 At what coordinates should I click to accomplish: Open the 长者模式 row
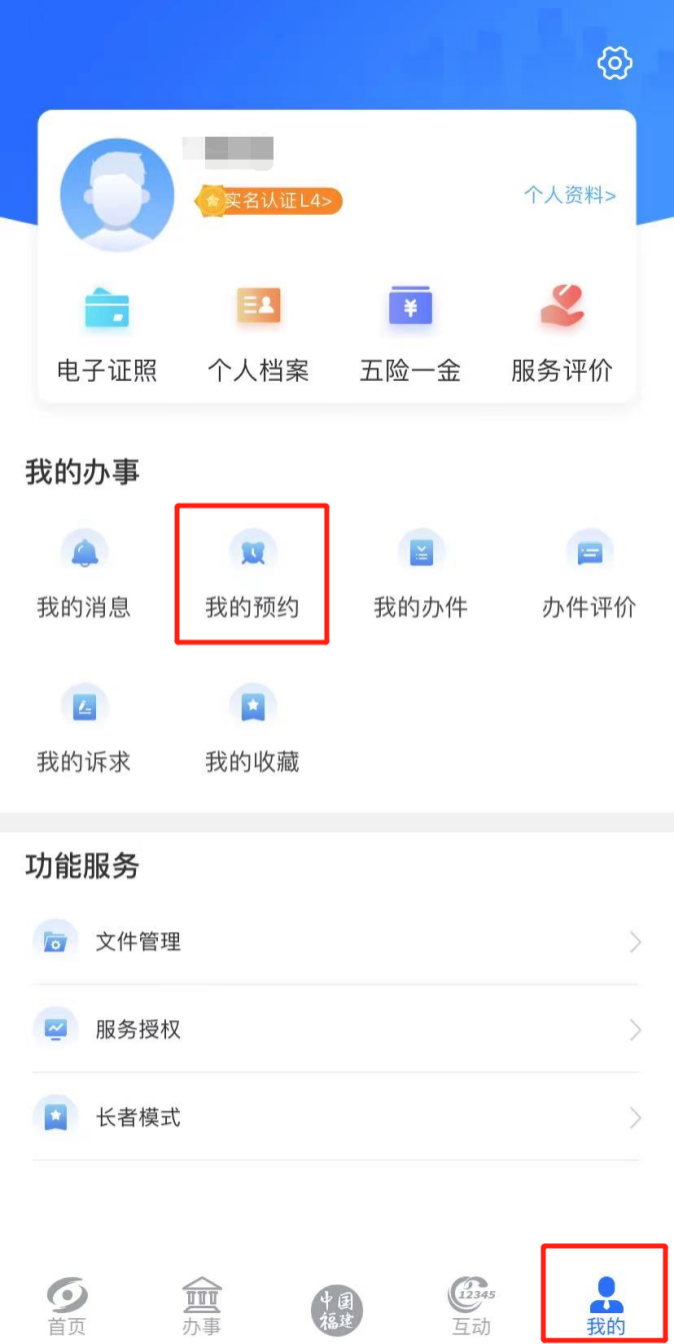coord(336,1117)
